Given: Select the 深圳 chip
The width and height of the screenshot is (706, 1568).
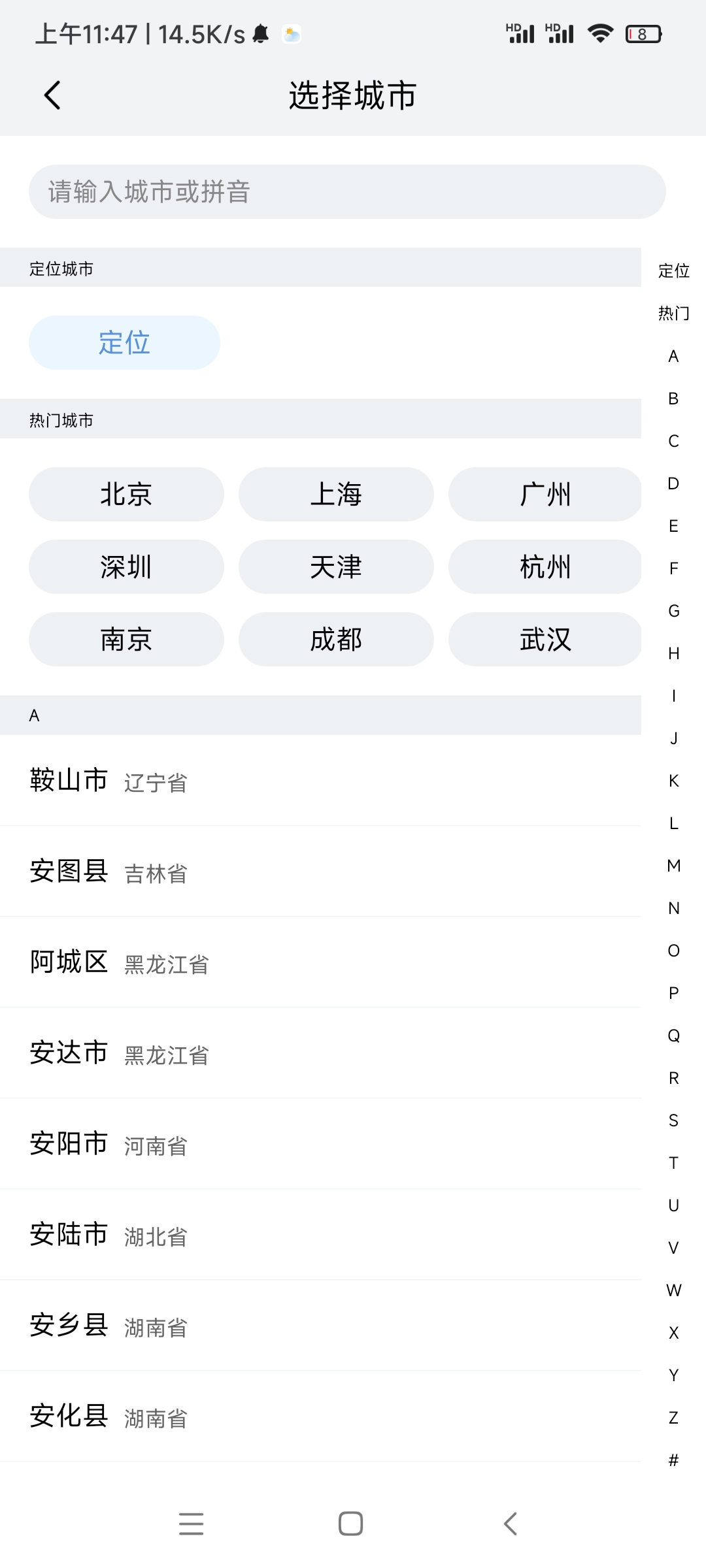Looking at the screenshot, I should pyautogui.click(x=126, y=567).
